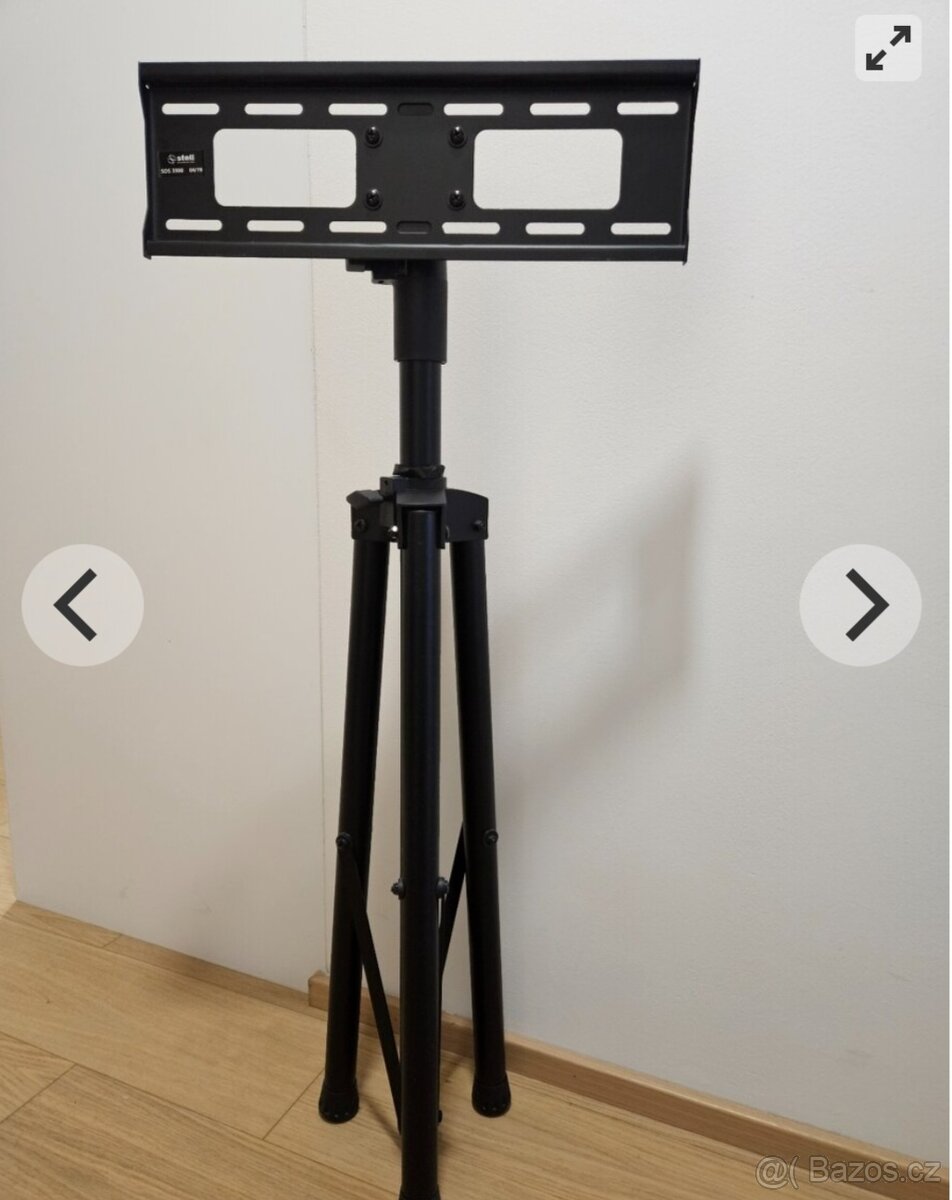The image size is (952, 1200).
Task: Expand the photo to fullscreen
Action: tap(887, 48)
